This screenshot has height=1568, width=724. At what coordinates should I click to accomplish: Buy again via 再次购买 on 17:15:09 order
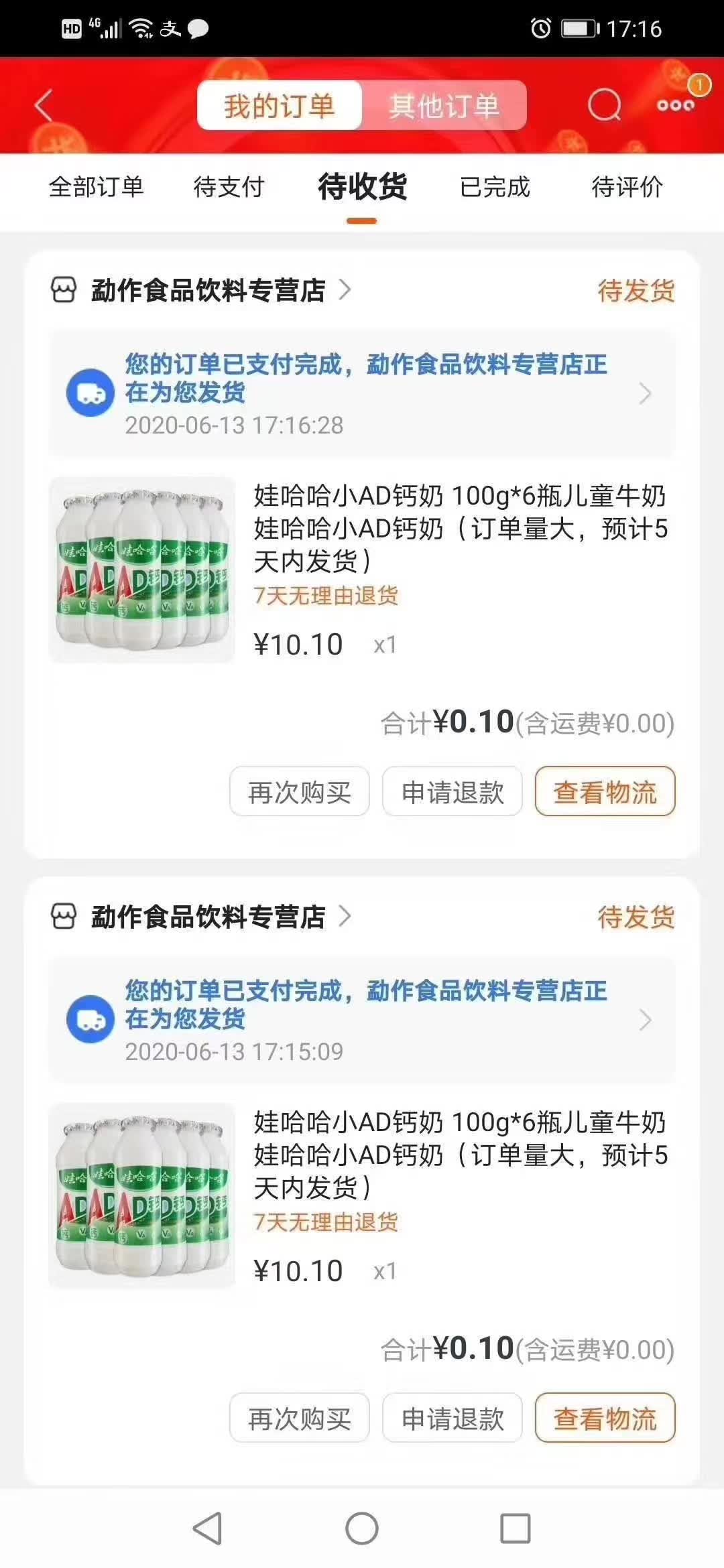300,1419
